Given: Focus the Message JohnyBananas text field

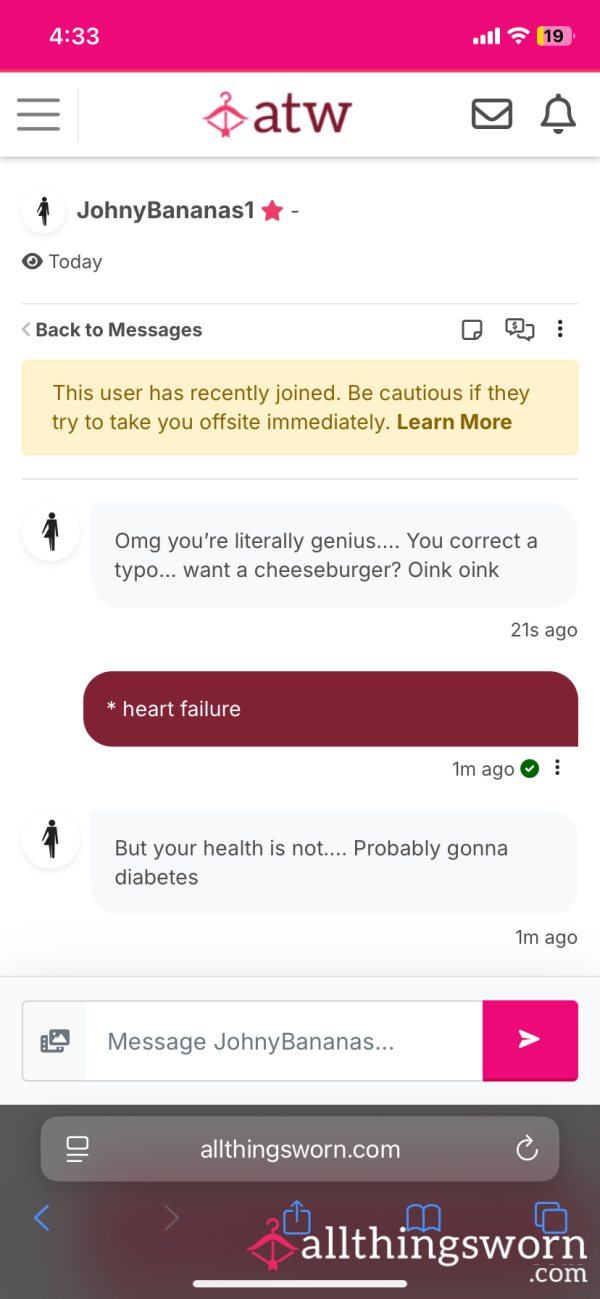Looking at the screenshot, I should [284, 1041].
